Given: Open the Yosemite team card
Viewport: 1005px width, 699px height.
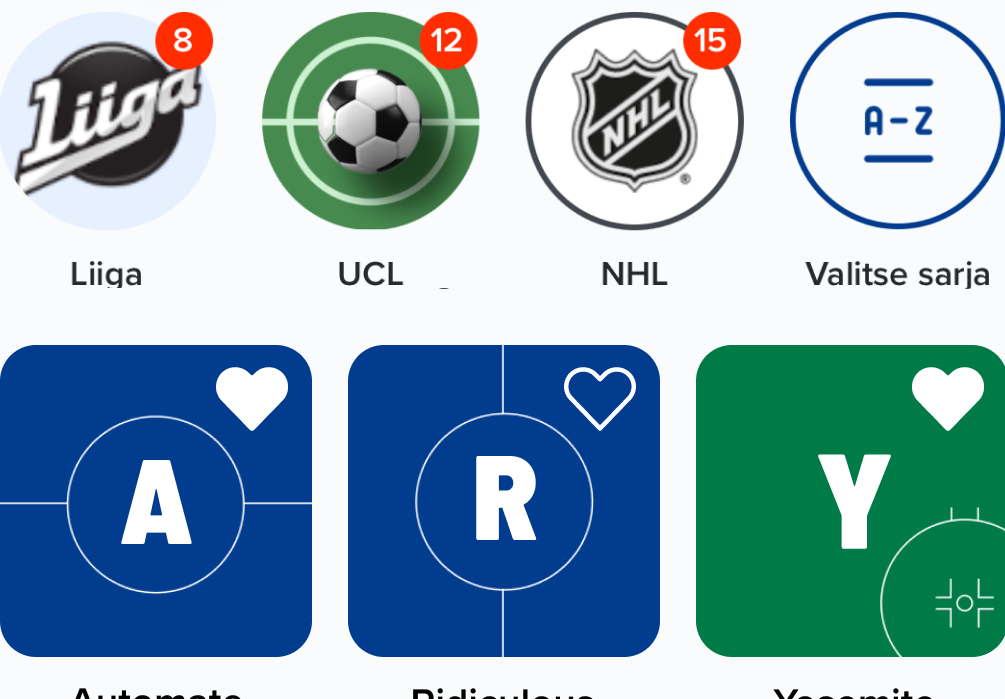Looking at the screenshot, I should pos(850,520).
